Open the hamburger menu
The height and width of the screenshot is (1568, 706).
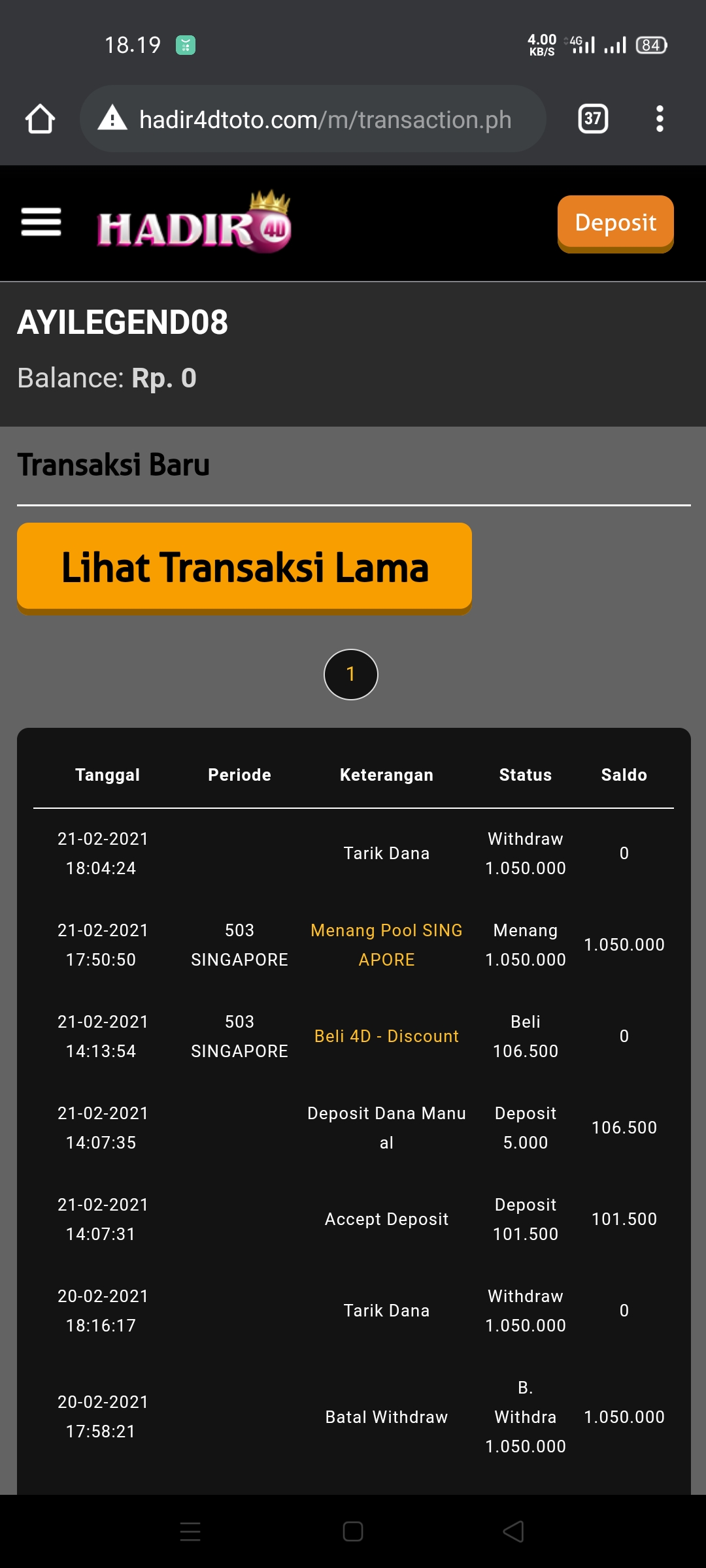coord(41,222)
